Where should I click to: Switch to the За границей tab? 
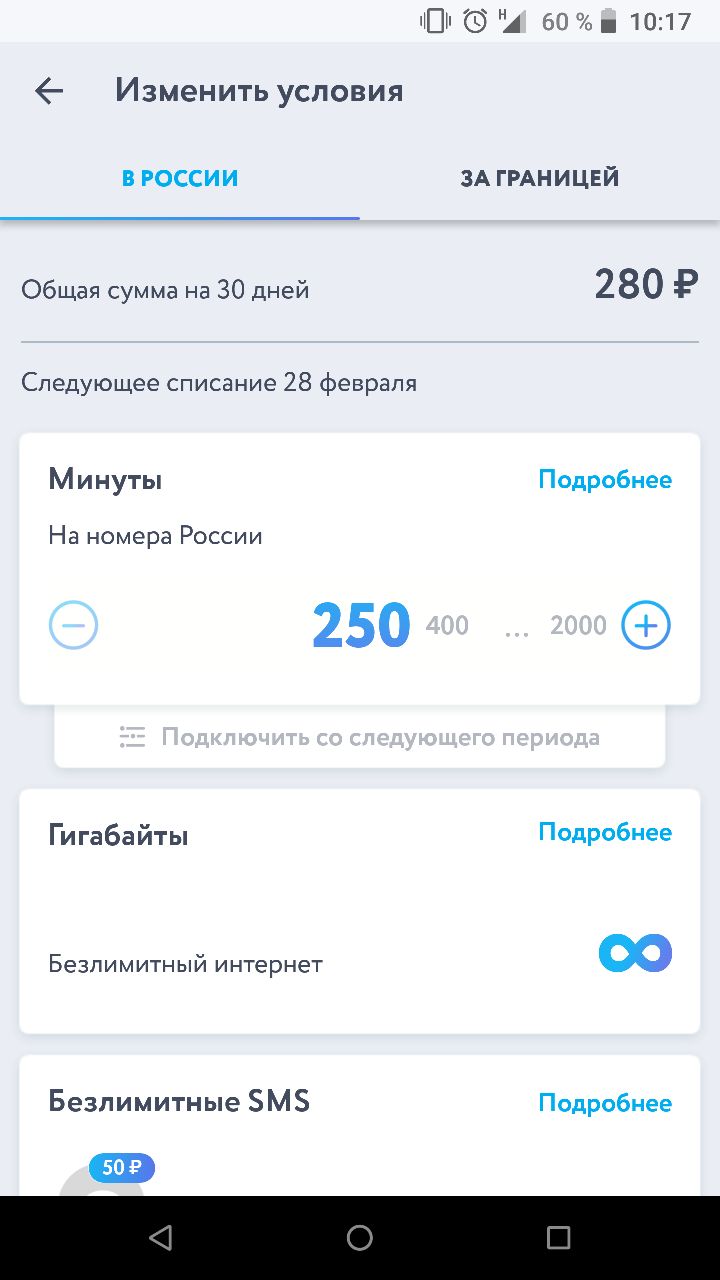coord(540,178)
